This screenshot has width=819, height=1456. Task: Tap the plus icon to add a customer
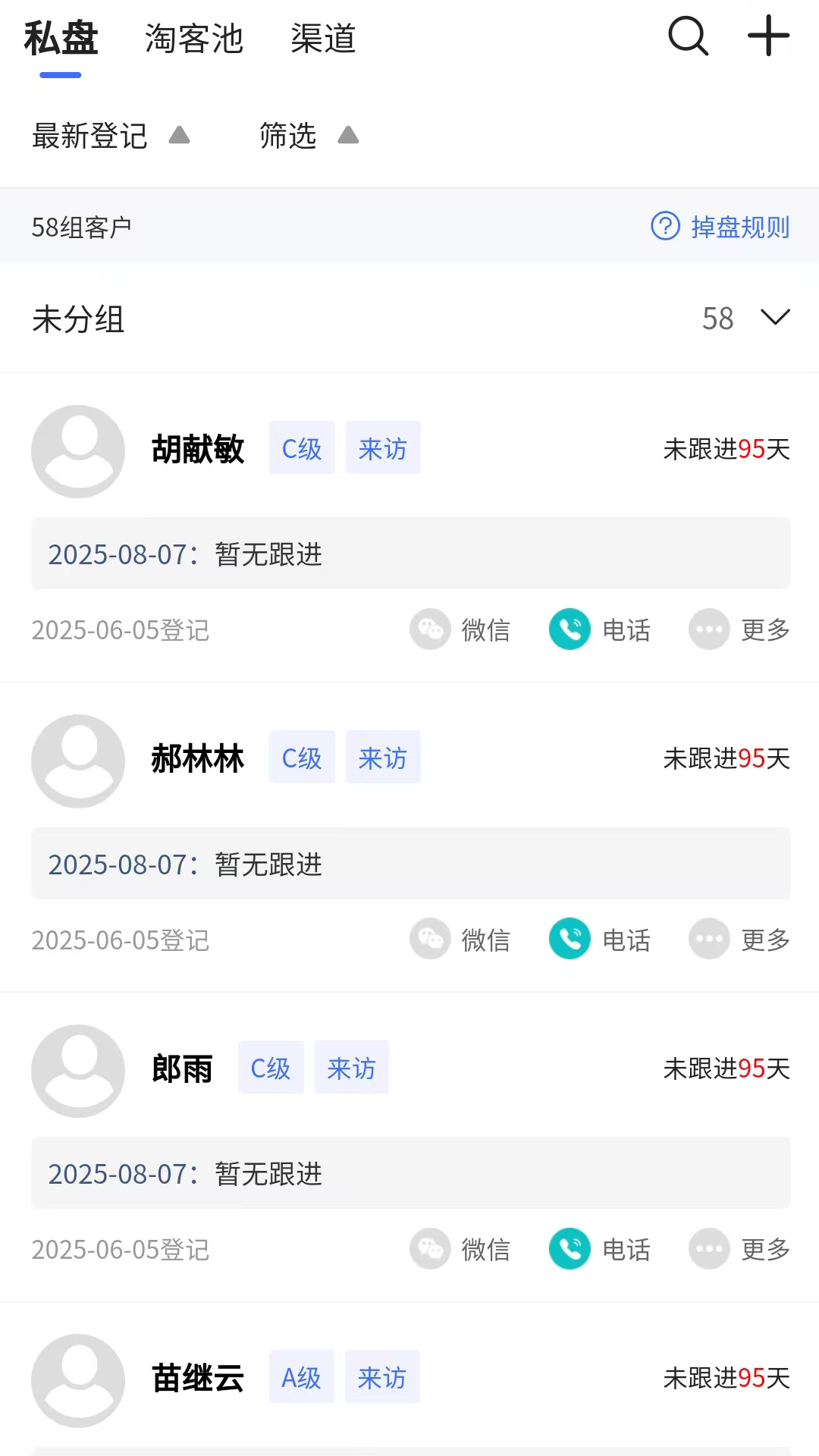point(768,36)
